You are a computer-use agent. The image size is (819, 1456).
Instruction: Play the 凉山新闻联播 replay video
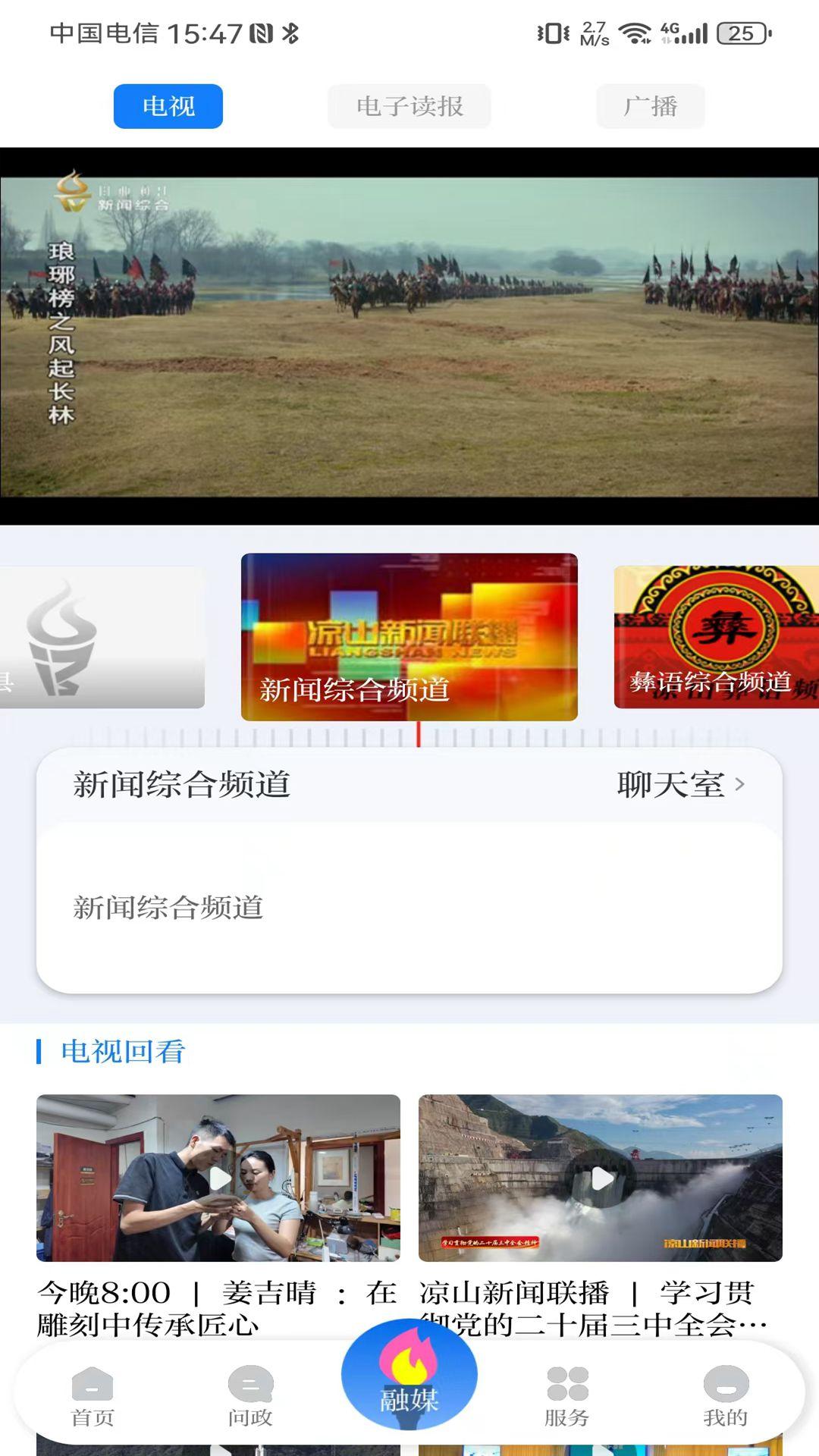[599, 1178]
